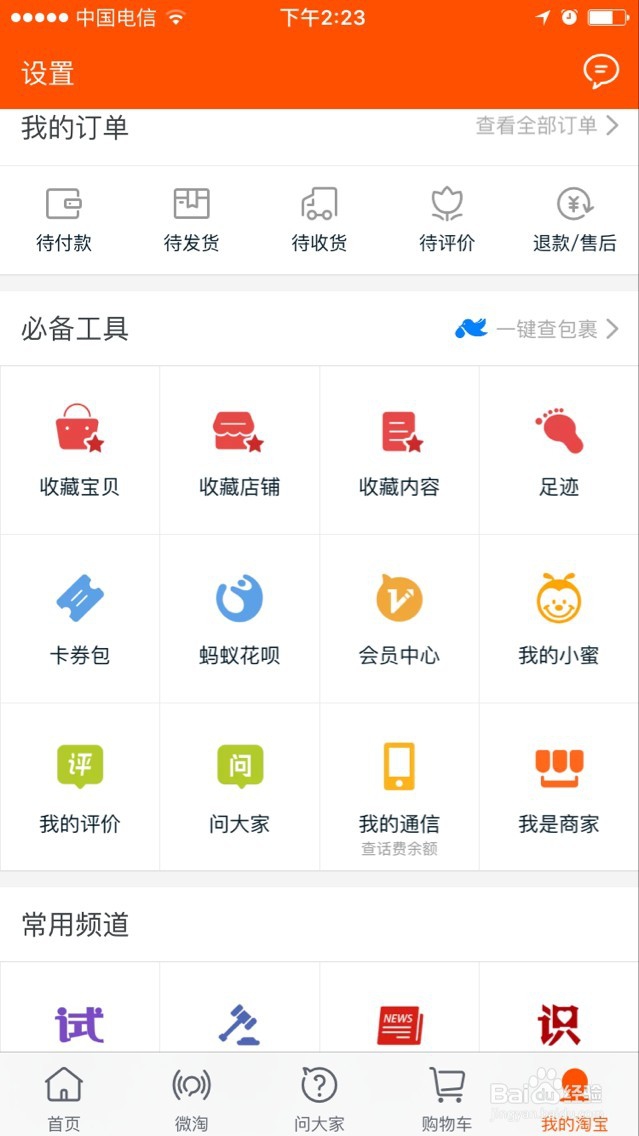Open 收藏宝贝 favorite items
639x1136 pixels.
[x=80, y=449]
